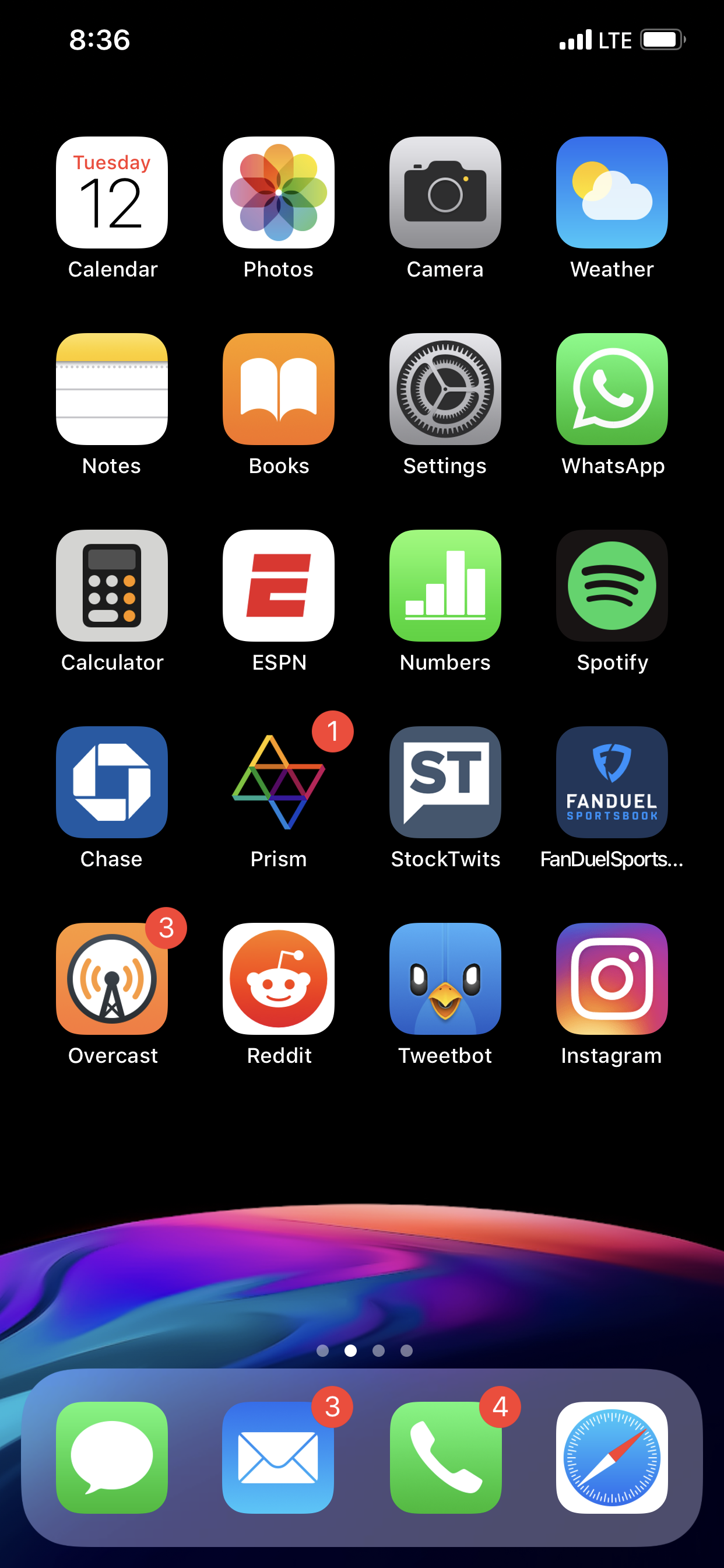Open the Calendar app

(112, 192)
